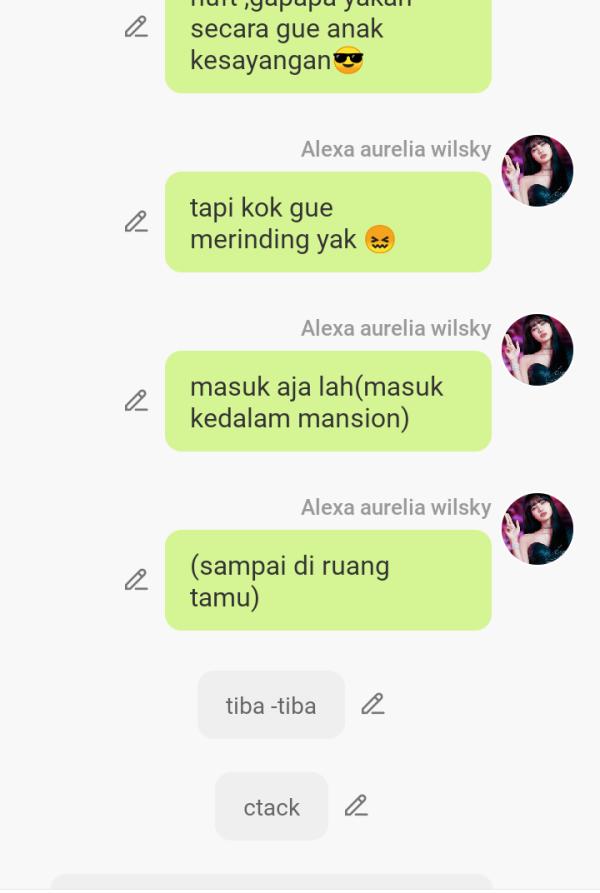The height and width of the screenshot is (893, 600).
Task: Edit the 'sampai di ruang tamu' message
Action: [136, 580]
